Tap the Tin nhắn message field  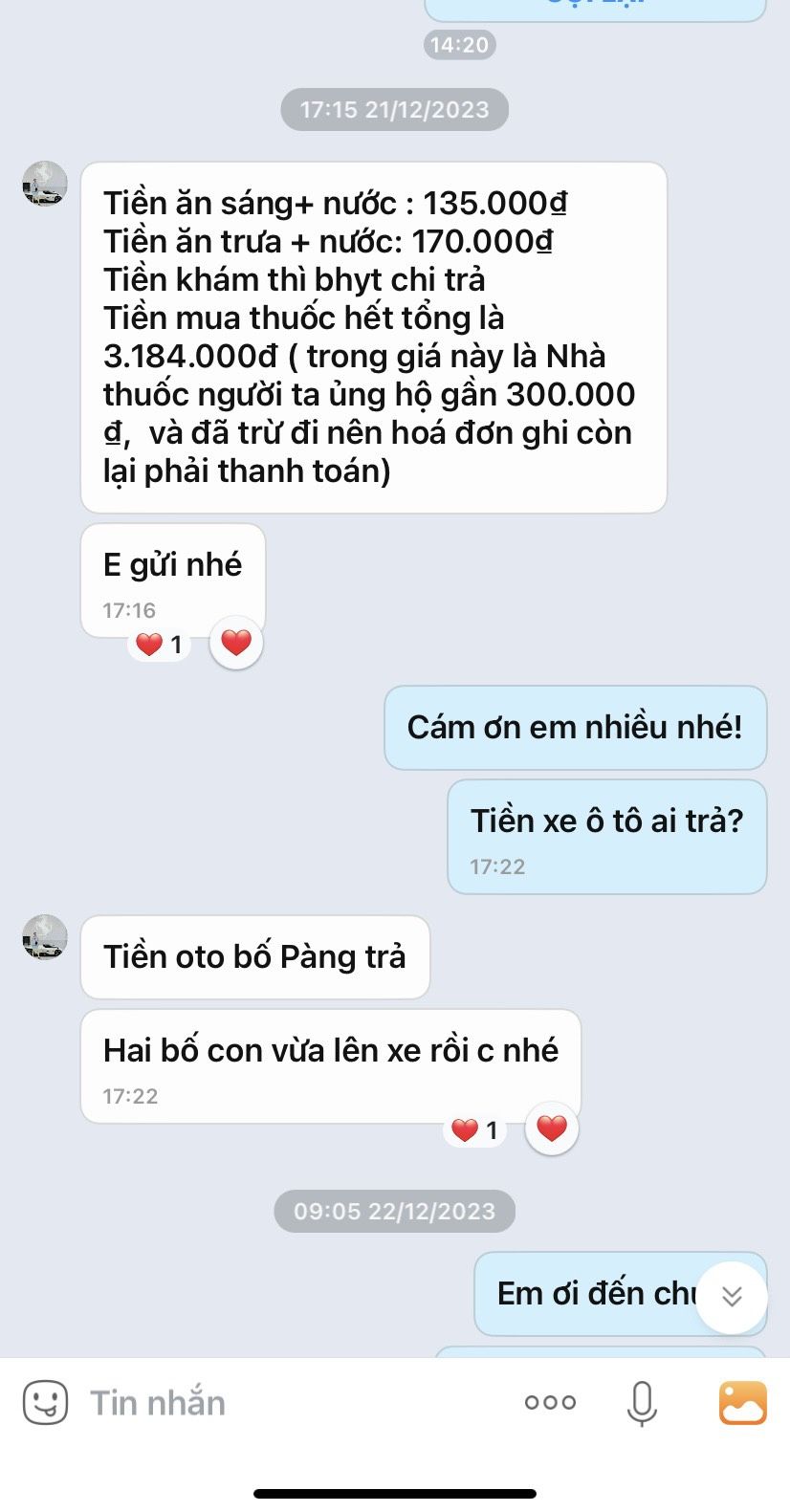[287, 1403]
